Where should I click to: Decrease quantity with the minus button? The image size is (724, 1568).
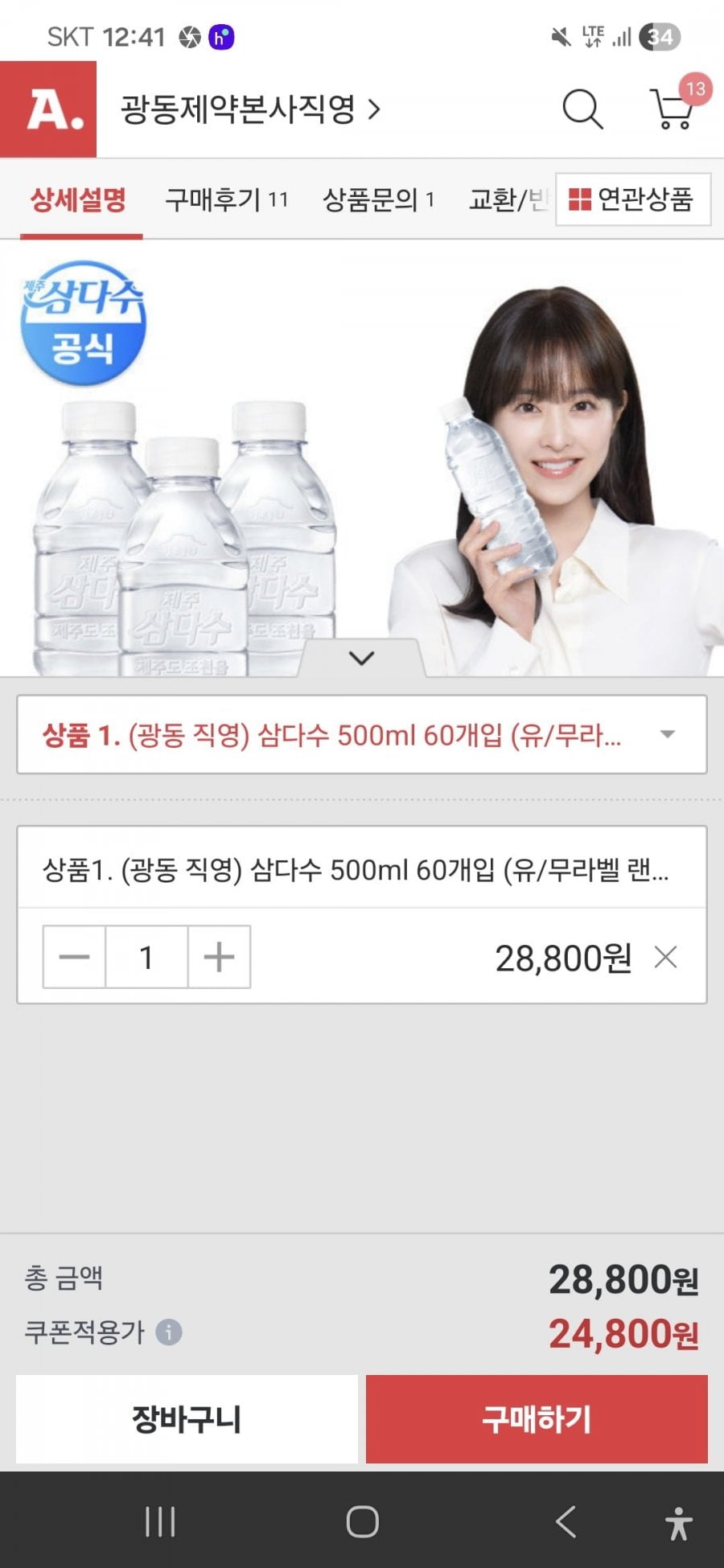[x=74, y=957]
